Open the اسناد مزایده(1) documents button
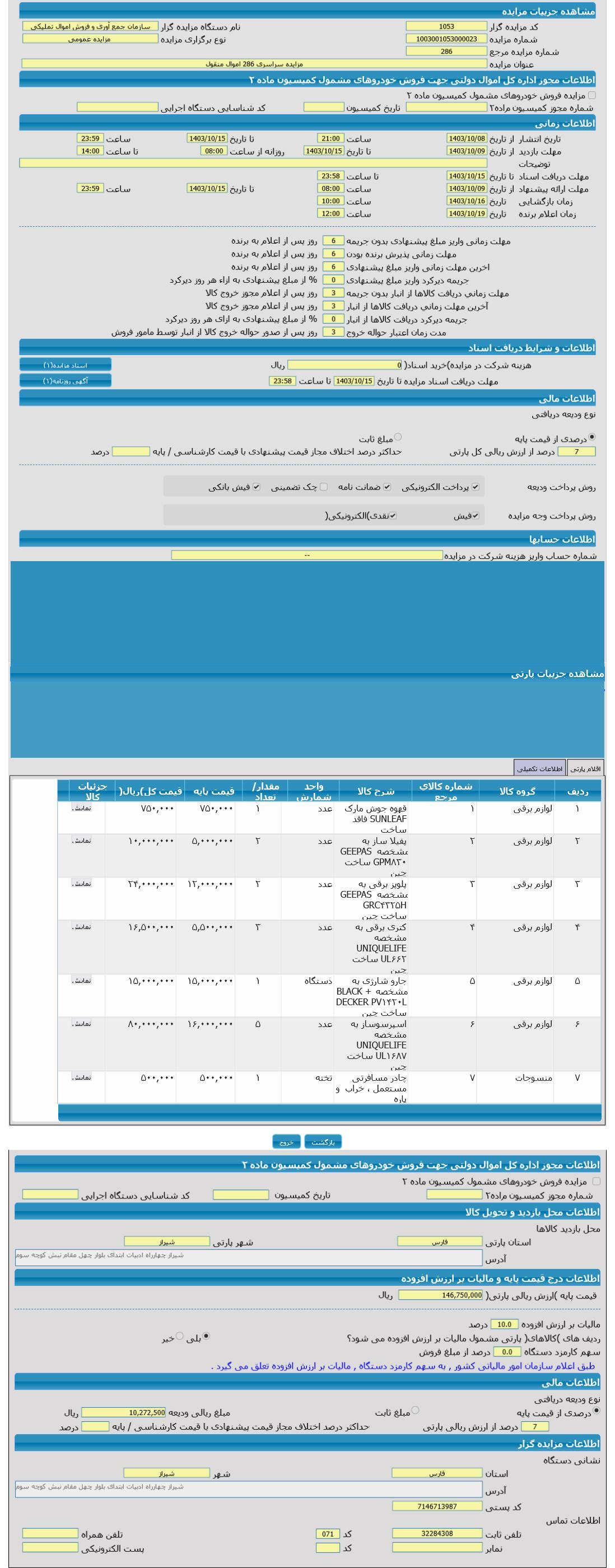The height and width of the screenshot is (1568, 615). tap(65, 365)
